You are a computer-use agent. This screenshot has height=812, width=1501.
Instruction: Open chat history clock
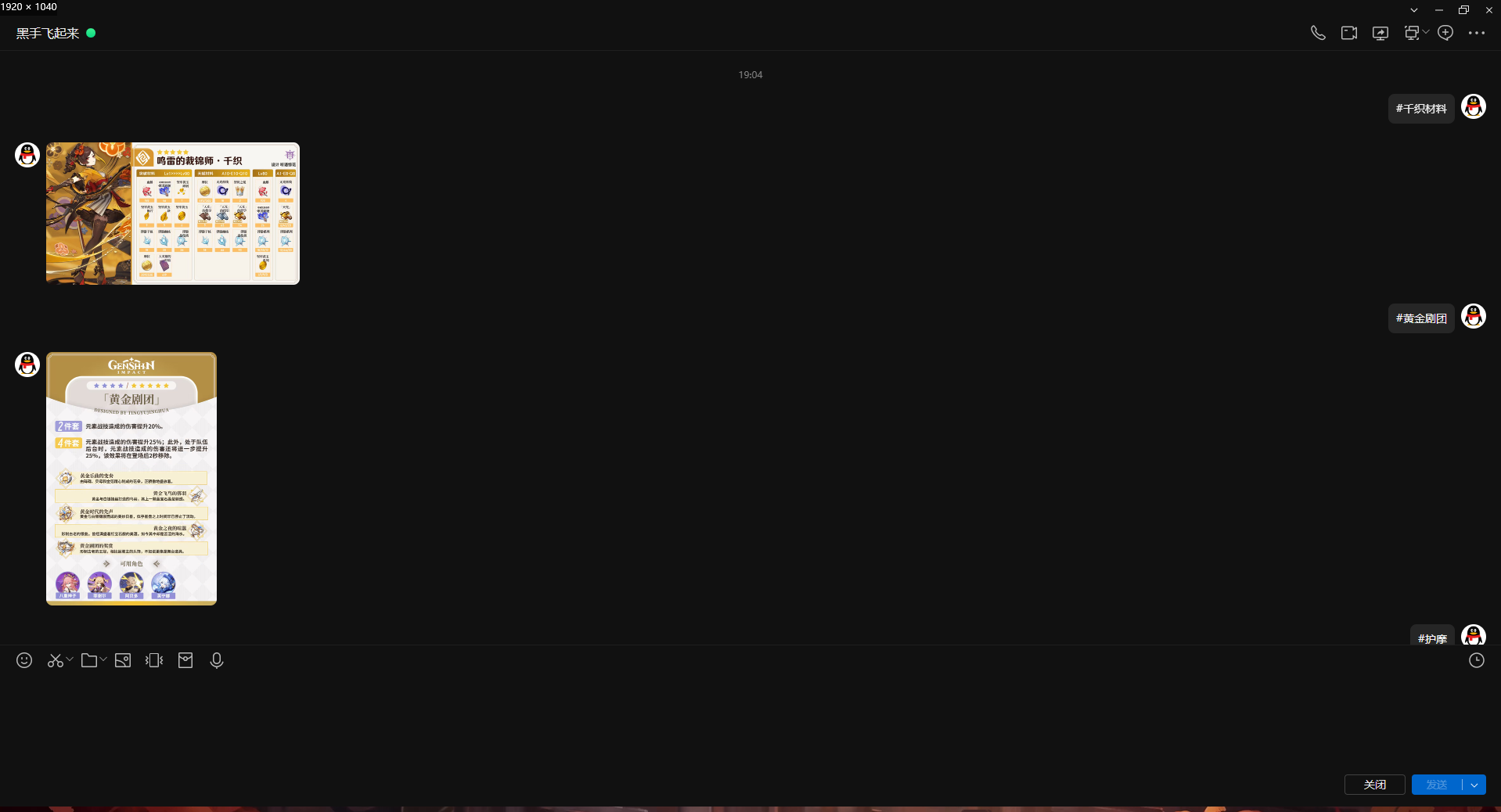pyautogui.click(x=1476, y=660)
